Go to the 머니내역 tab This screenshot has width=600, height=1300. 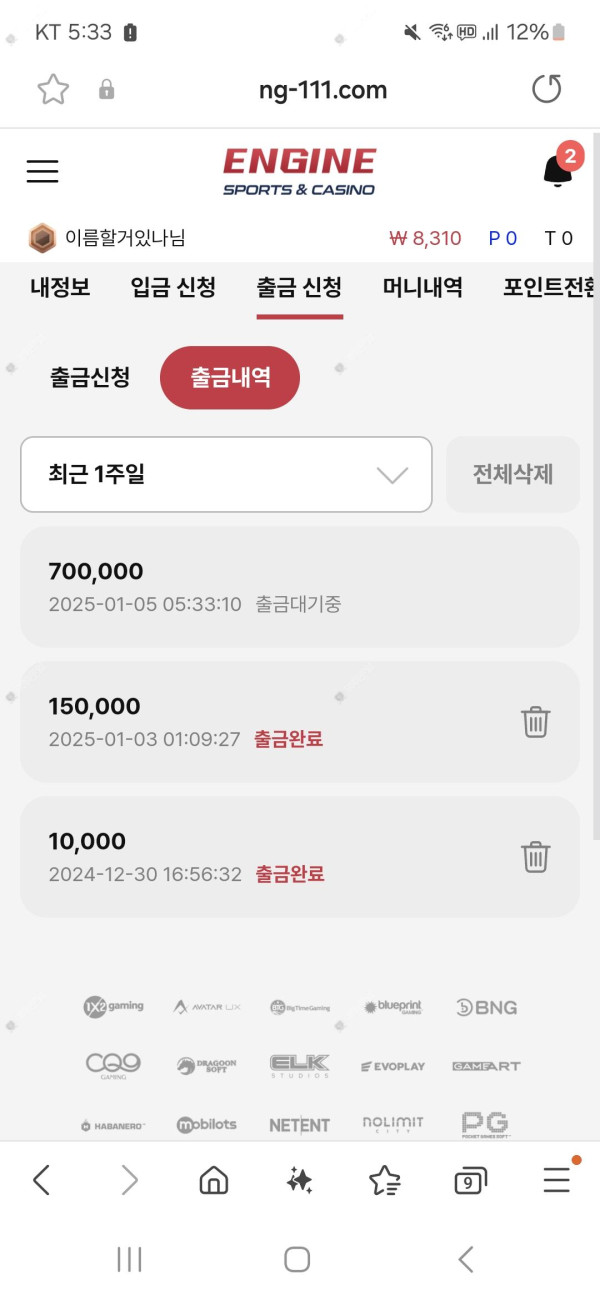pyautogui.click(x=422, y=288)
